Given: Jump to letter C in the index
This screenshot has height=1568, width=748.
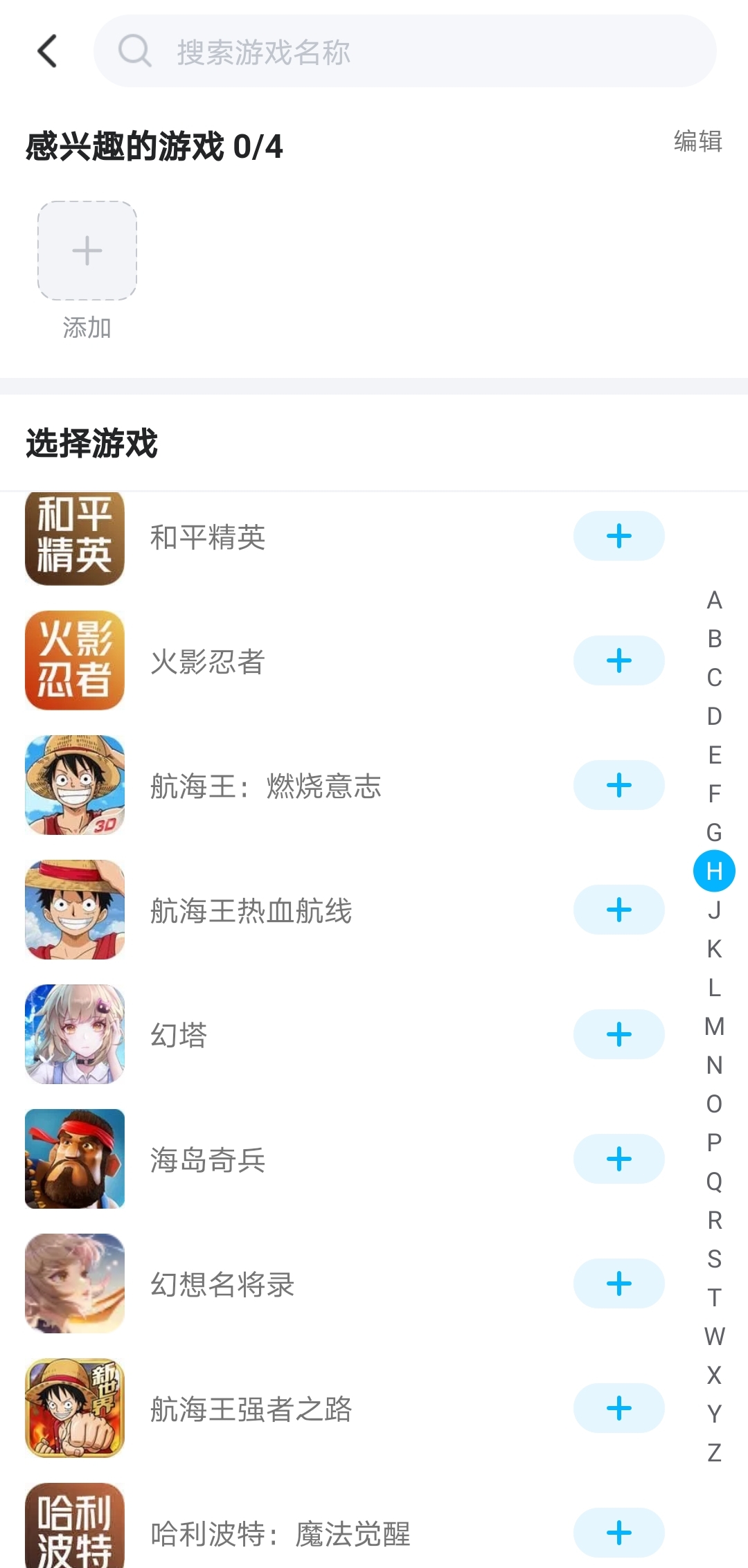Looking at the screenshot, I should (714, 678).
